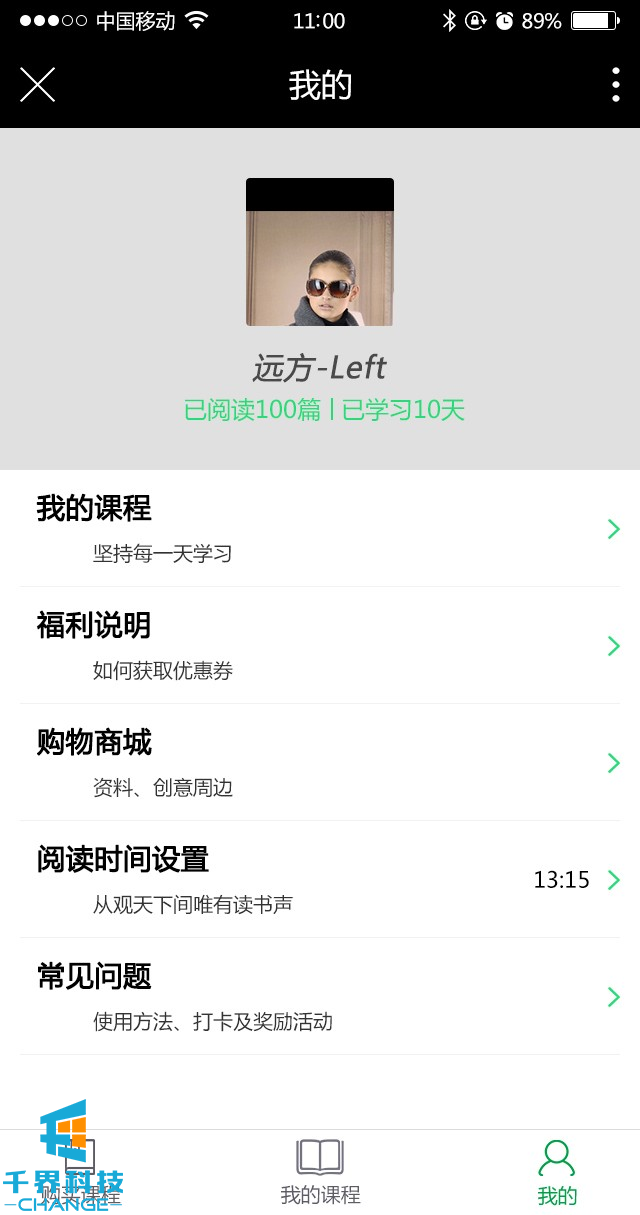Viewport: 640px width, 1215px height.
Task: Tap the profile avatar photo
Action: click(320, 252)
